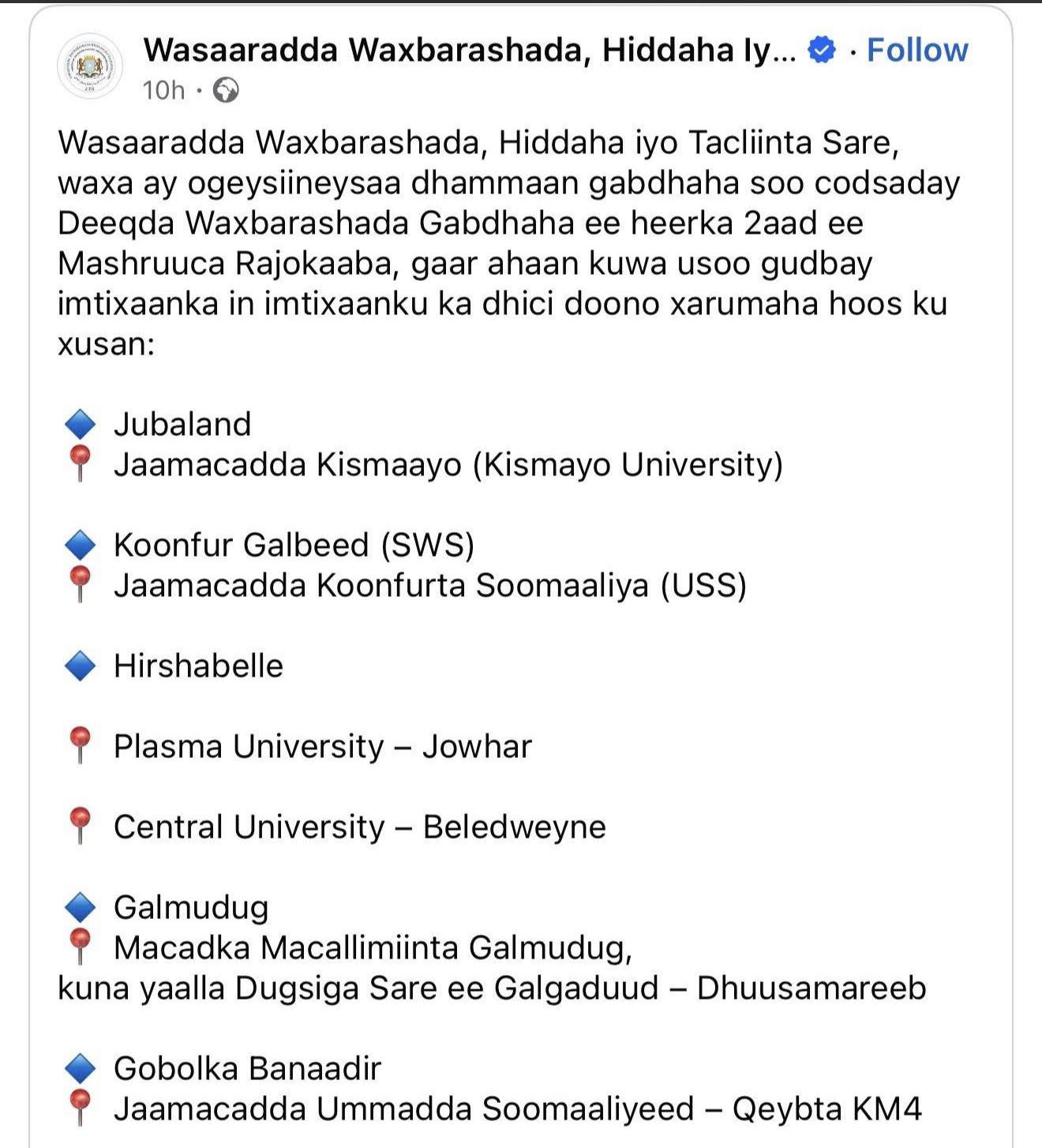Click the ministry's circular profile logo
This screenshot has height=1148, width=1042.
89,69
